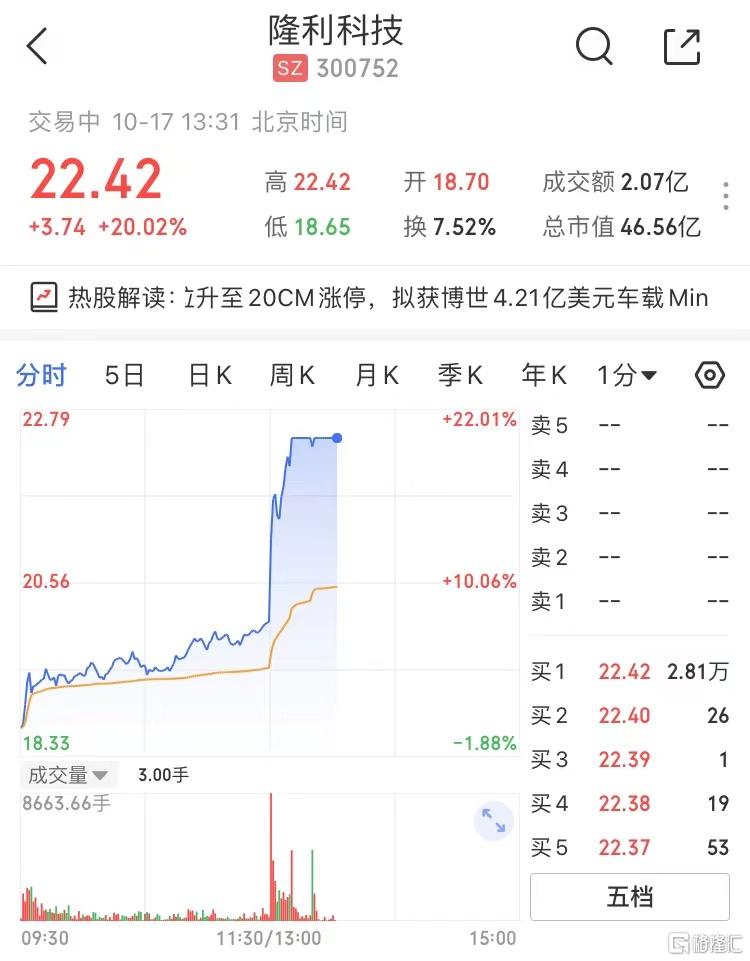The image size is (750, 961).
Task: View the 年K chart
Action: click(544, 375)
